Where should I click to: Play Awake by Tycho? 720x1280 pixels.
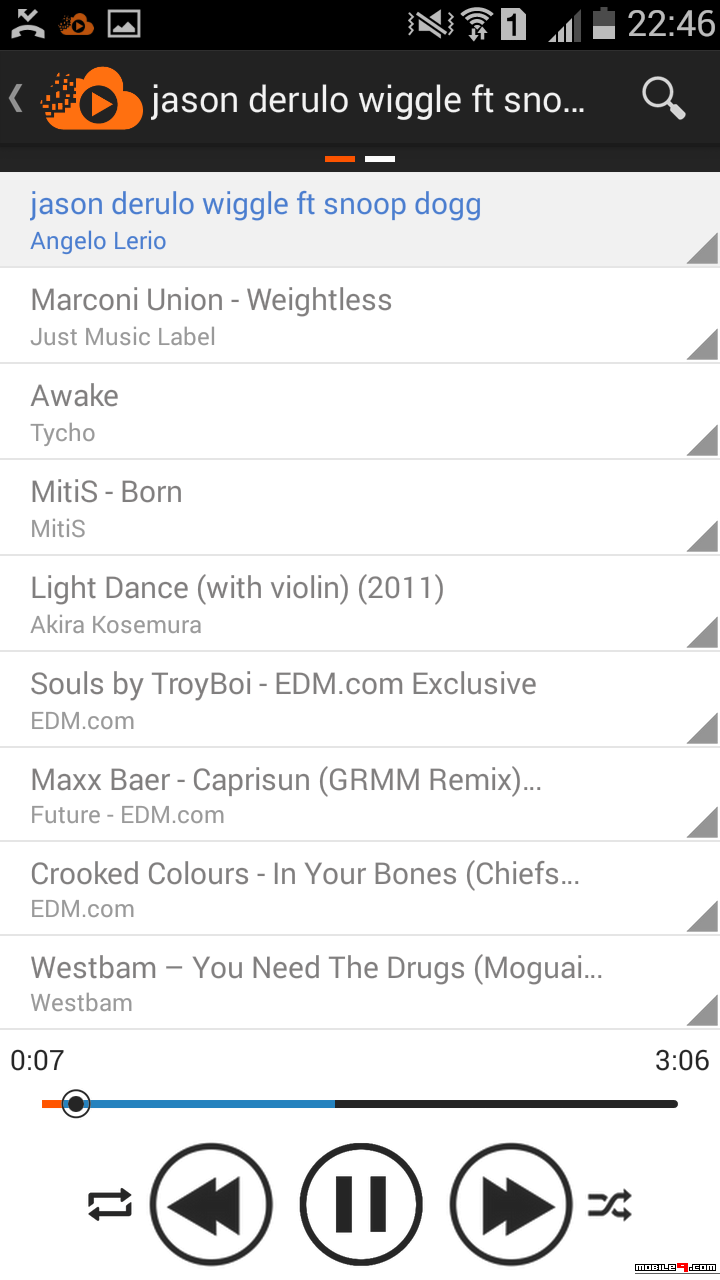click(x=360, y=412)
